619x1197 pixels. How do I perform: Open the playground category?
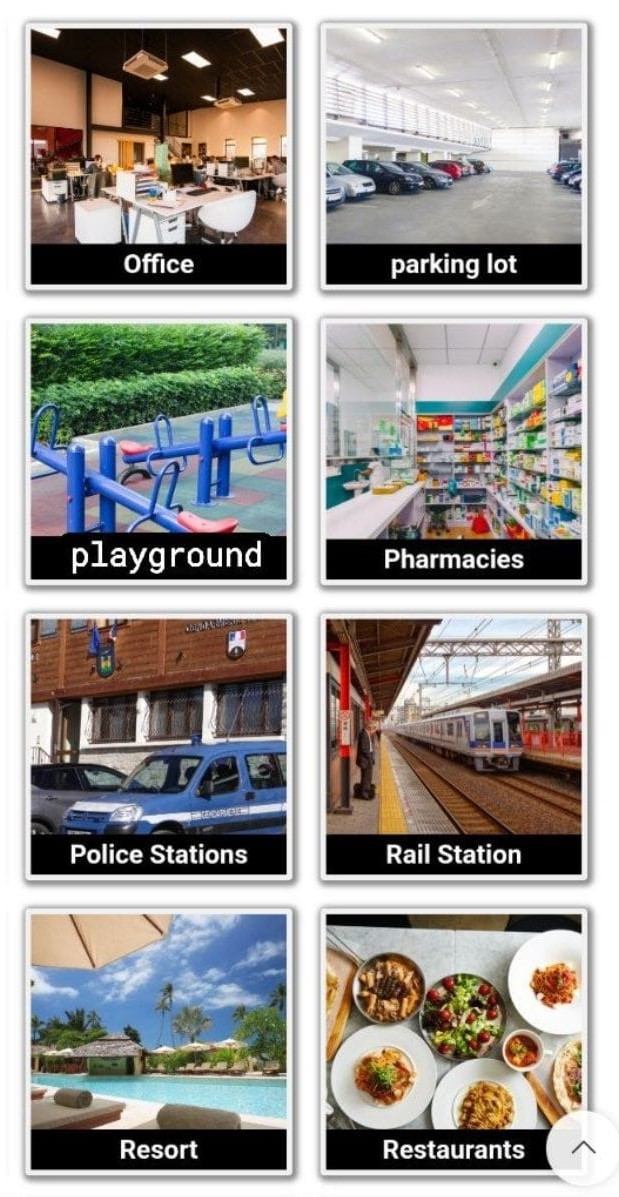158,452
